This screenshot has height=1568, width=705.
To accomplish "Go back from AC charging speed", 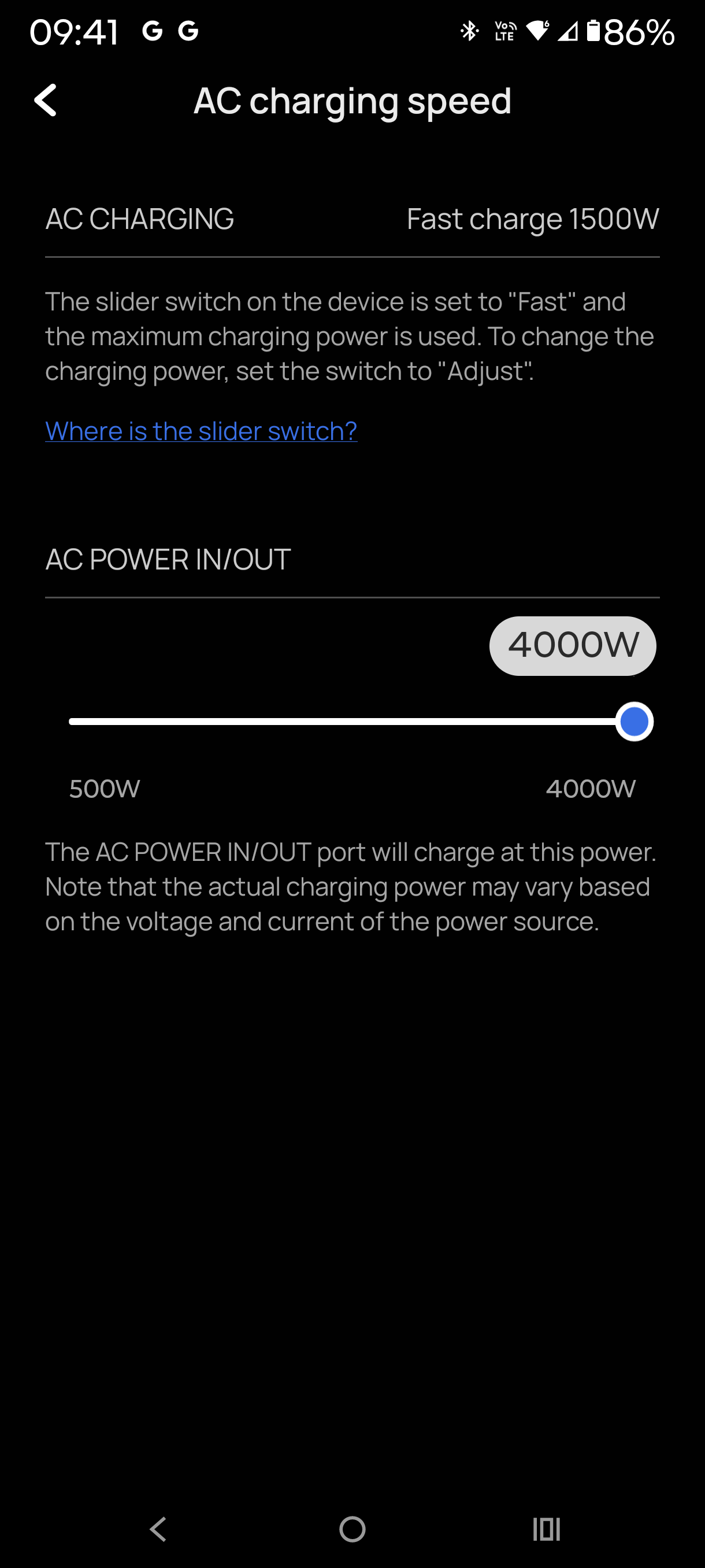I will (46, 101).
